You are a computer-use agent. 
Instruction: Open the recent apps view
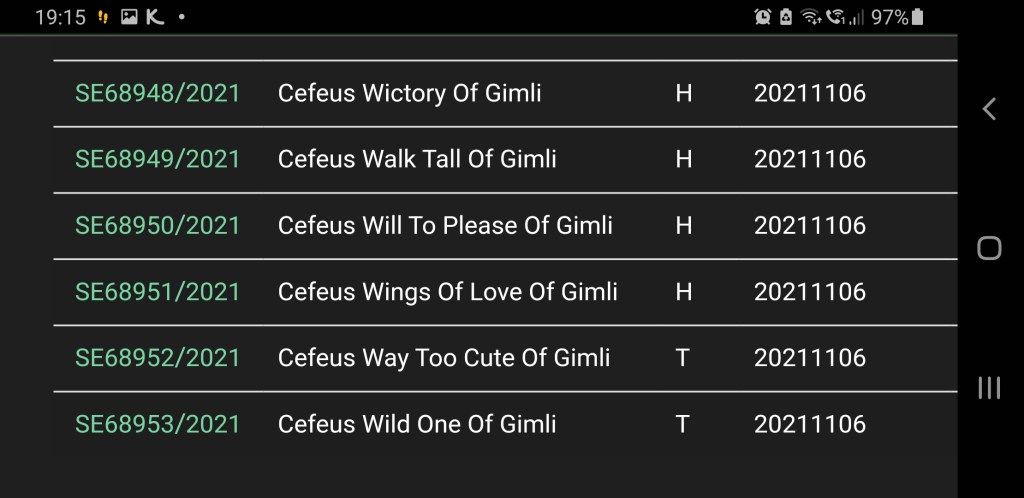point(989,388)
